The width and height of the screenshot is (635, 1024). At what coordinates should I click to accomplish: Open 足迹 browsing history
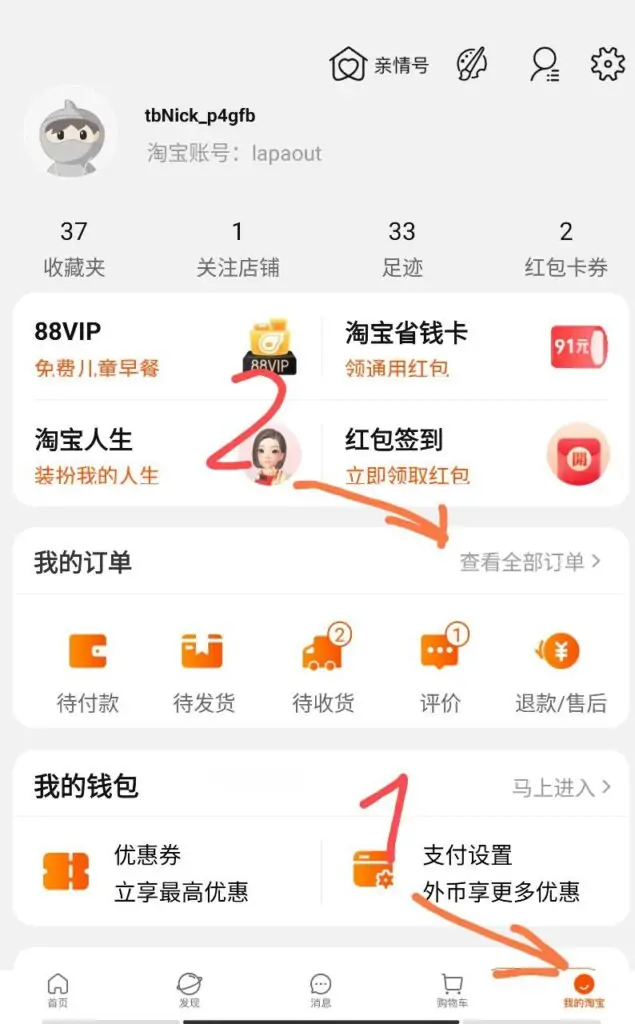402,249
